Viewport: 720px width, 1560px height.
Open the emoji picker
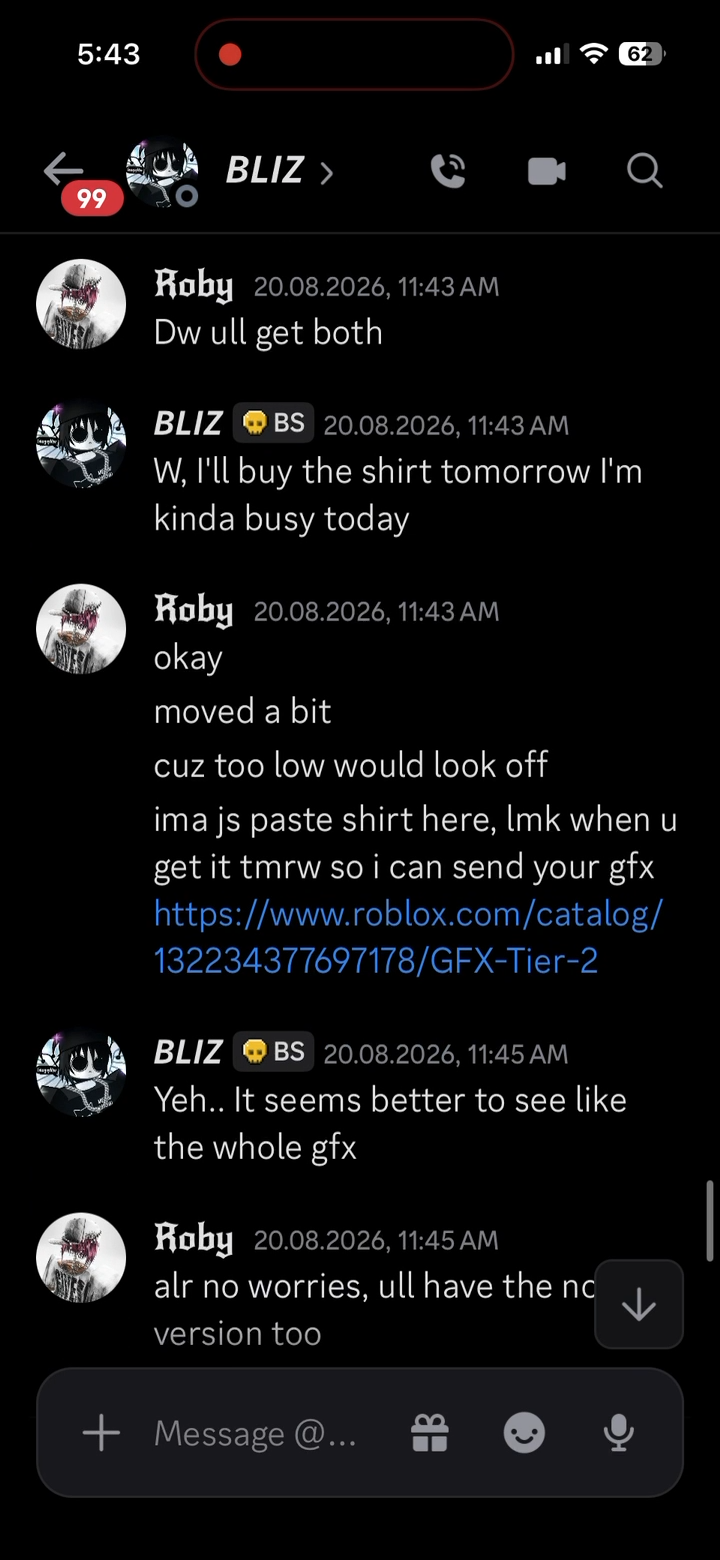click(x=524, y=1433)
